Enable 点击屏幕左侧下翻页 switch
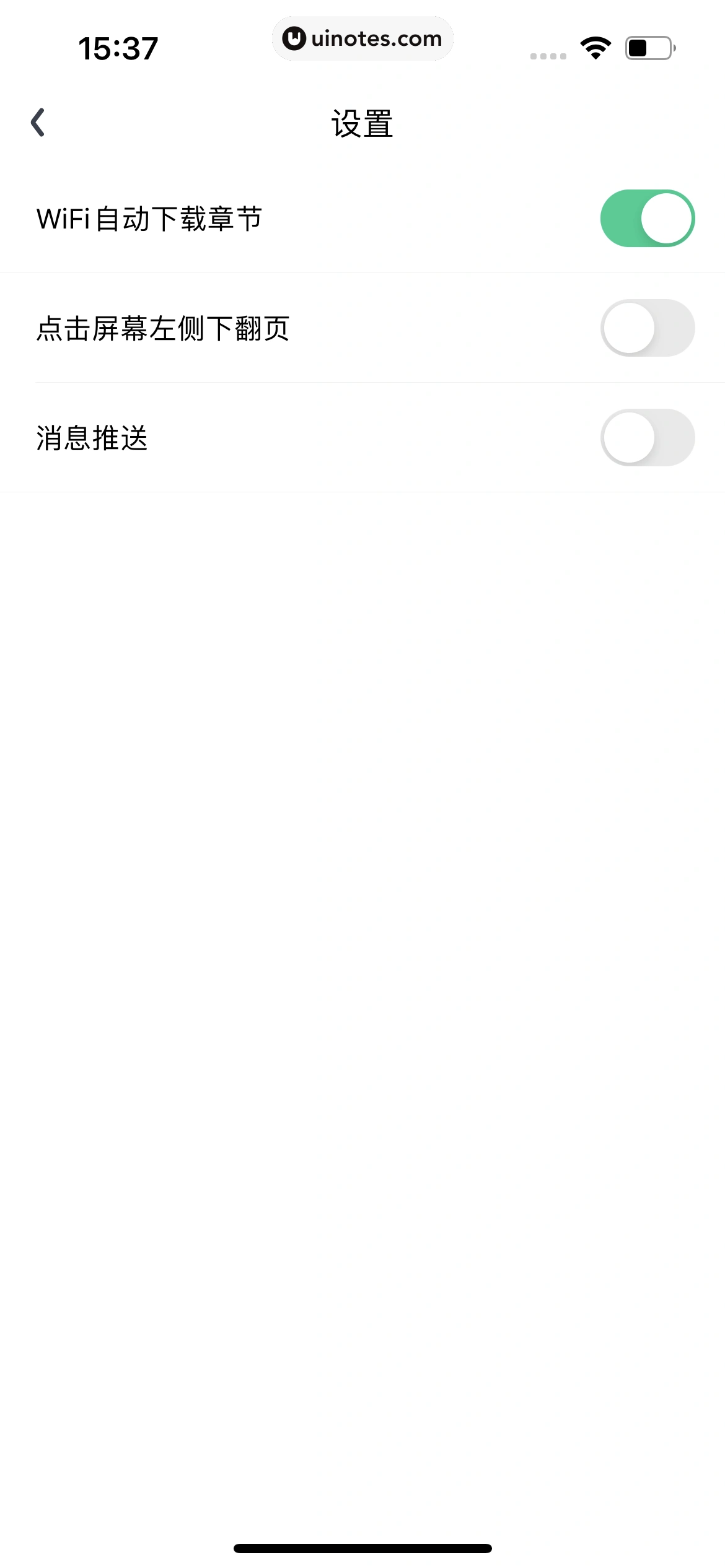This screenshot has height=1568, width=725. pyautogui.click(x=649, y=328)
